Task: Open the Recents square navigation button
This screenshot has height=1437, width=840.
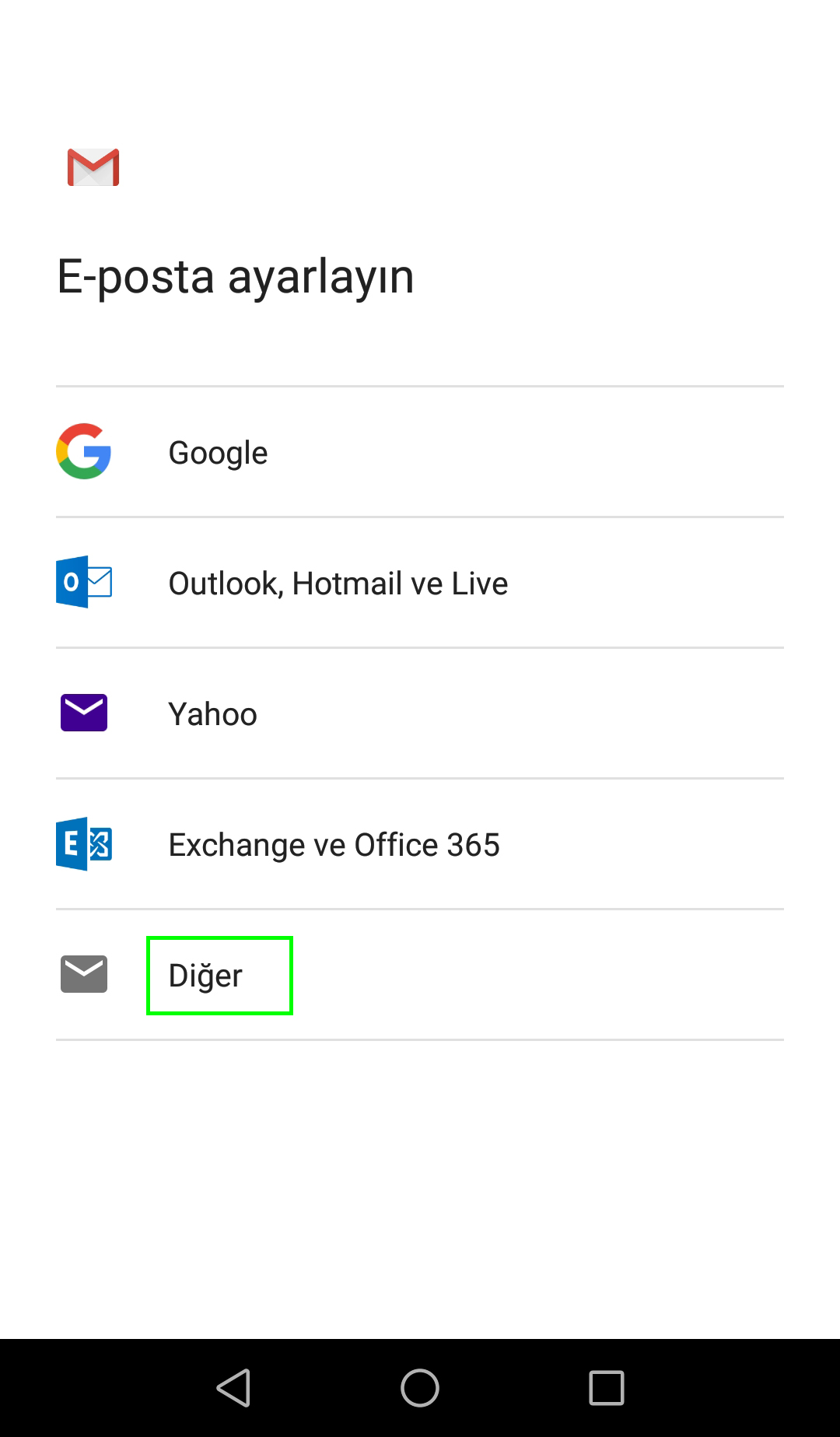Action: tap(605, 1388)
